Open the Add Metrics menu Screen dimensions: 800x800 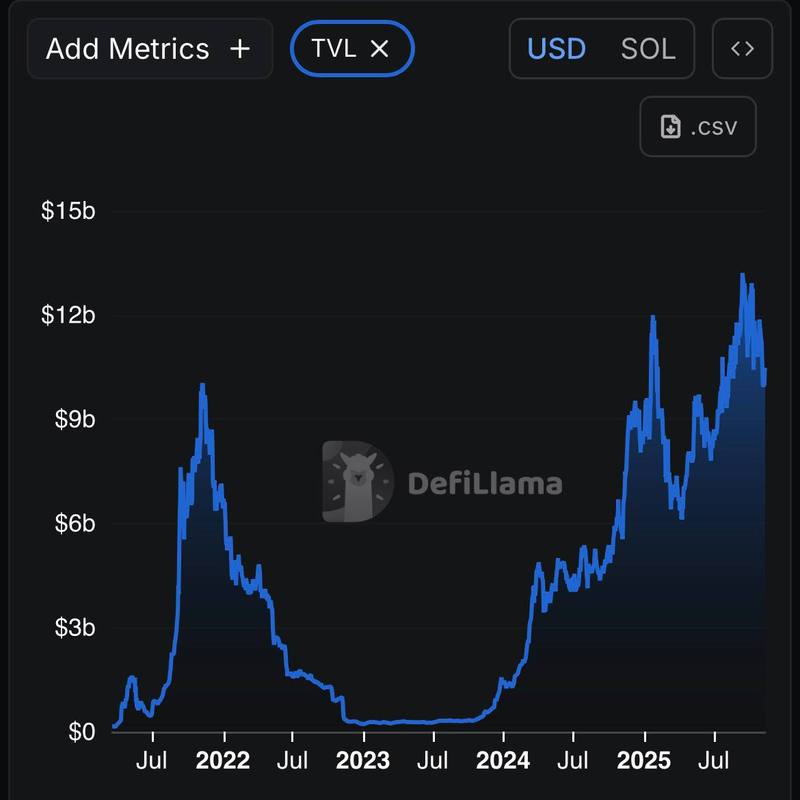pos(149,49)
